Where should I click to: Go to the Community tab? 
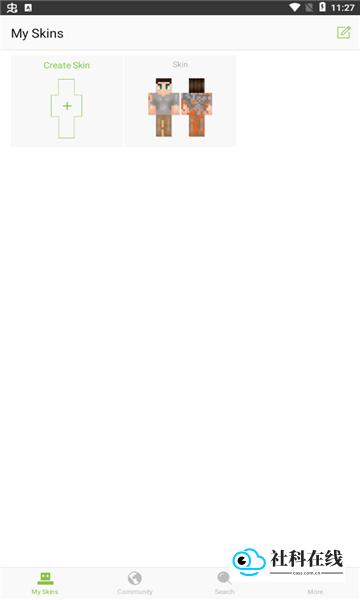click(x=135, y=583)
